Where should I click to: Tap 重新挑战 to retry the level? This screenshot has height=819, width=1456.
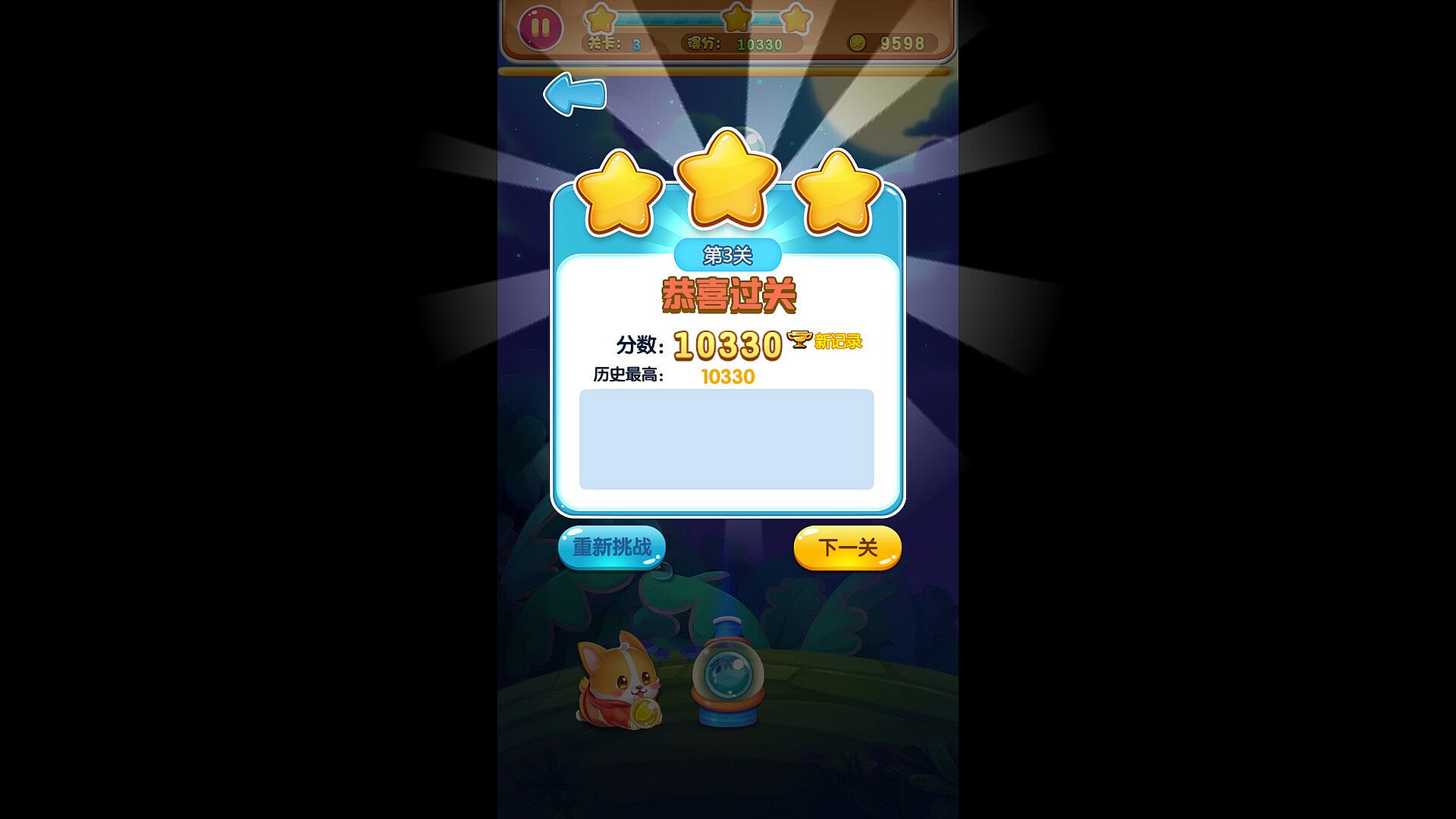click(x=611, y=547)
